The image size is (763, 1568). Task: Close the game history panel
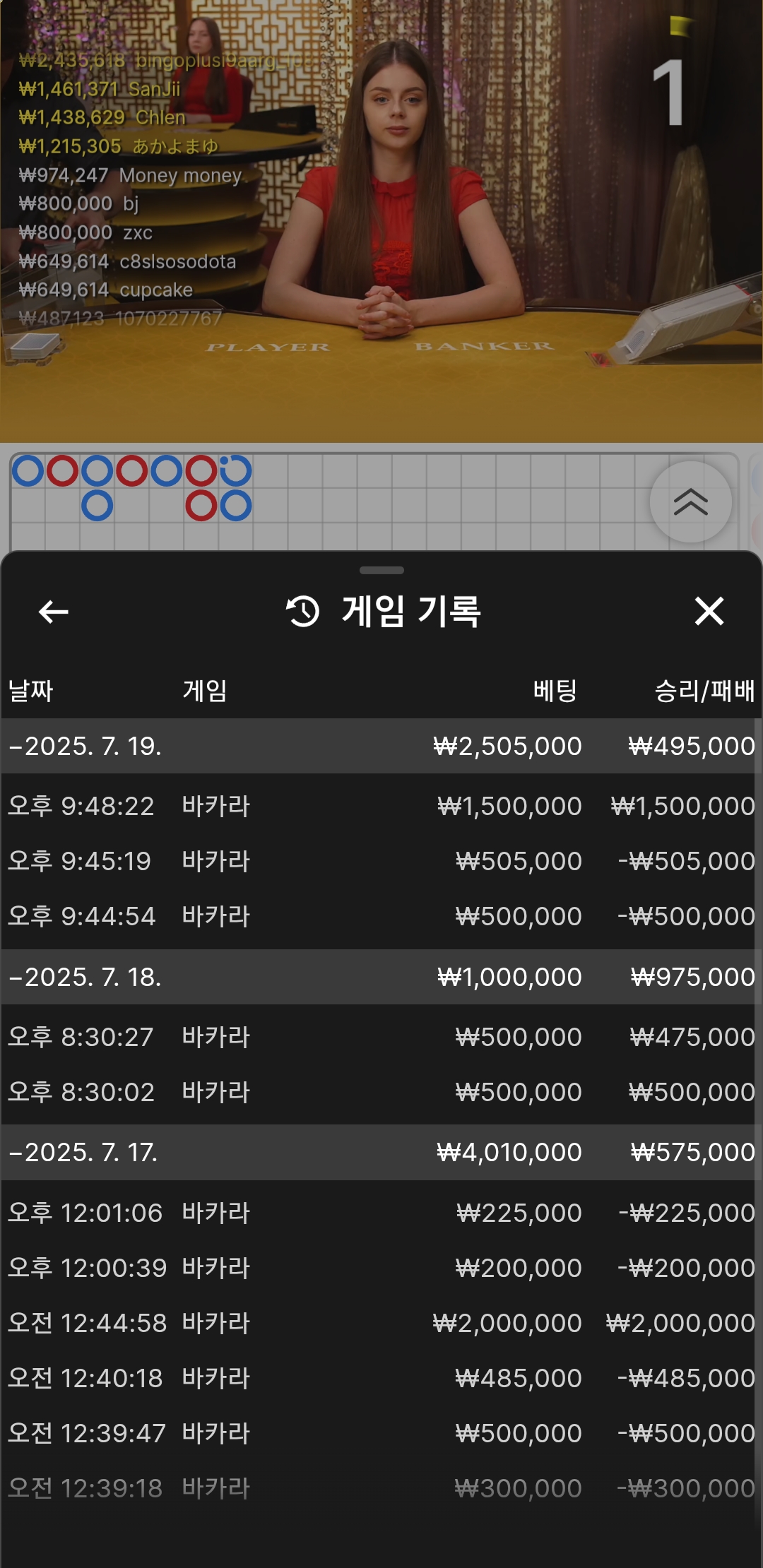709,612
